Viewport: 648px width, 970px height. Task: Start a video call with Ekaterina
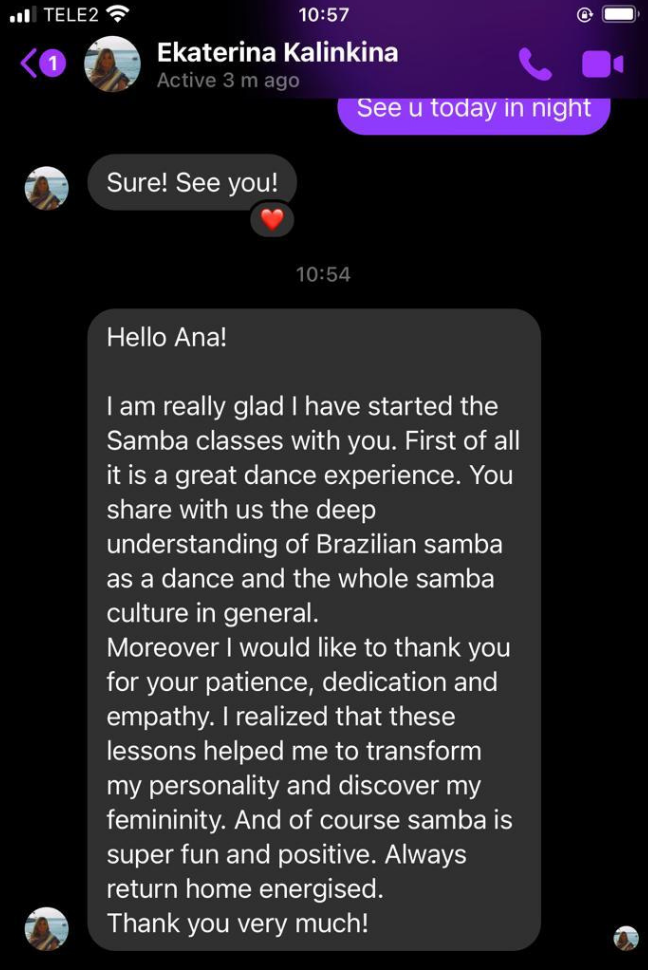pyautogui.click(x=602, y=65)
